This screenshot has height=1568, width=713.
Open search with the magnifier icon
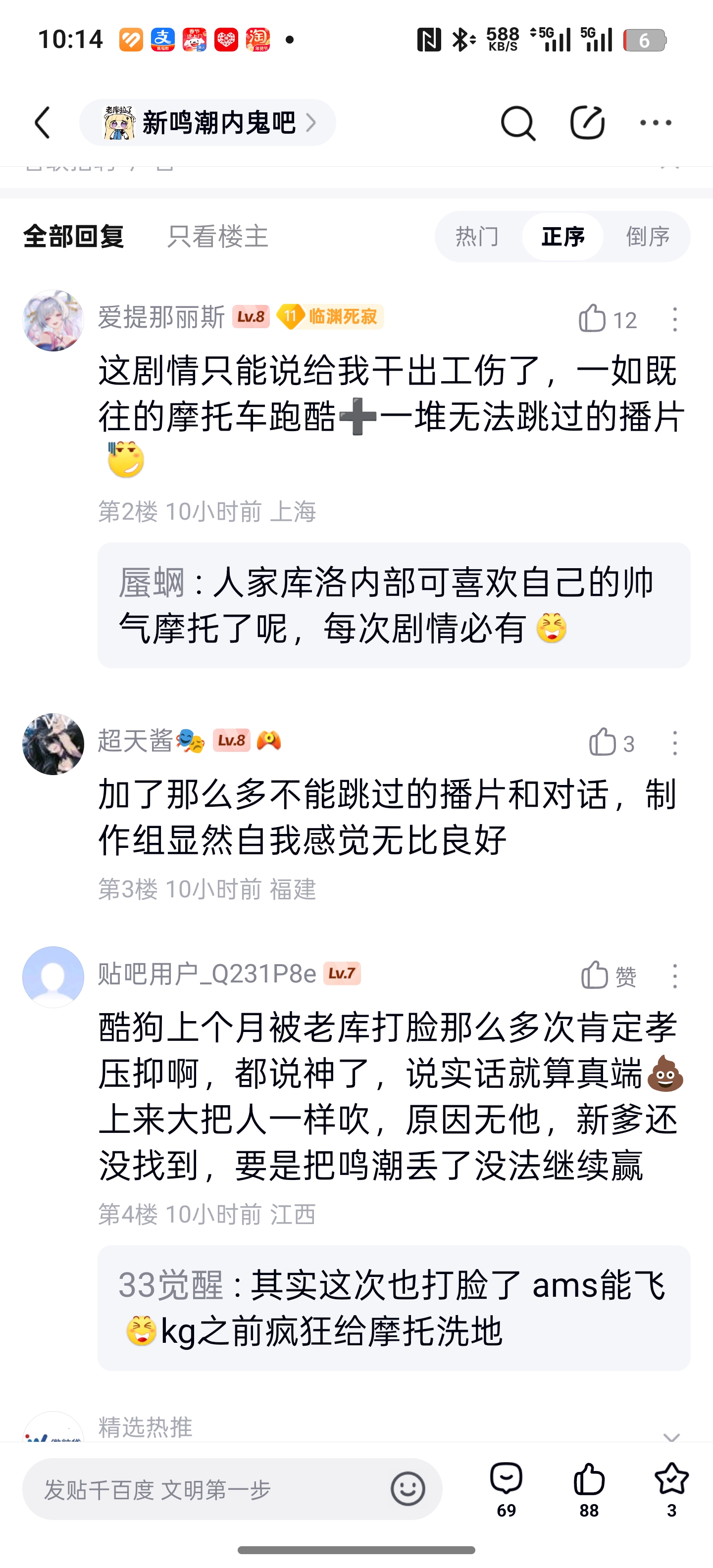[517, 123]
